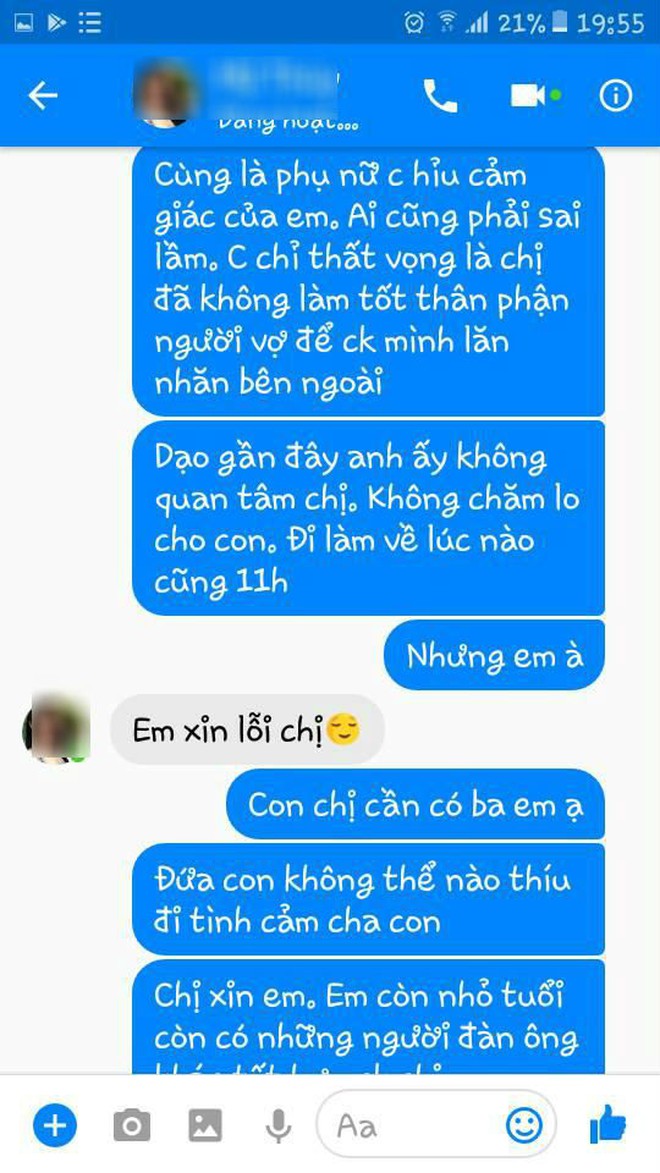Open the plus menu for more options
This screenshot has width=660, height=1173.
[x=54, y=1128]
